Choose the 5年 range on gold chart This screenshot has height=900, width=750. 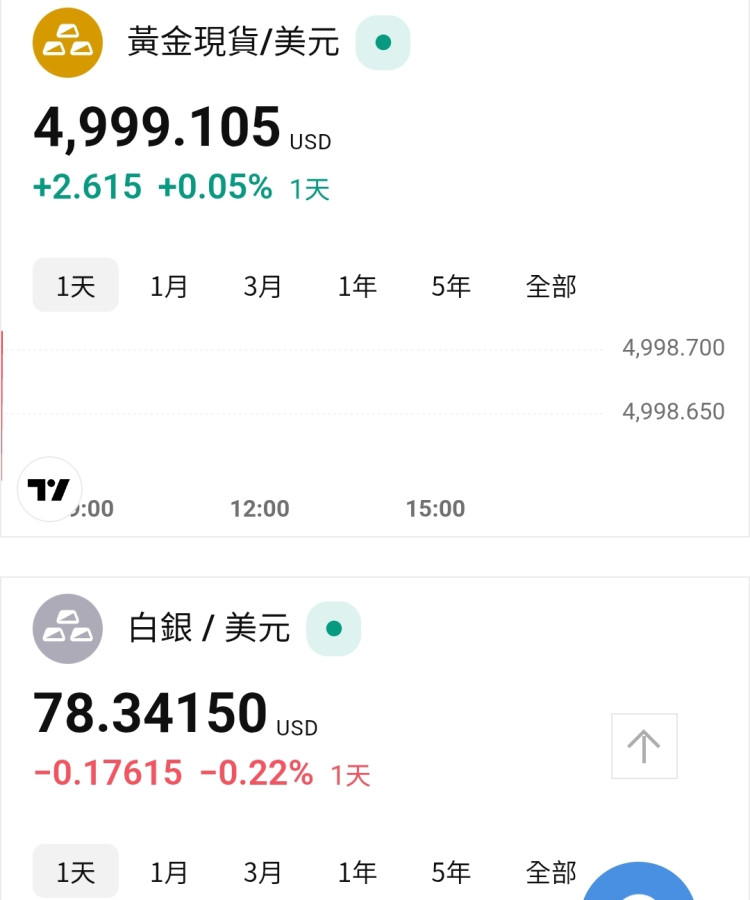(451, 287)
